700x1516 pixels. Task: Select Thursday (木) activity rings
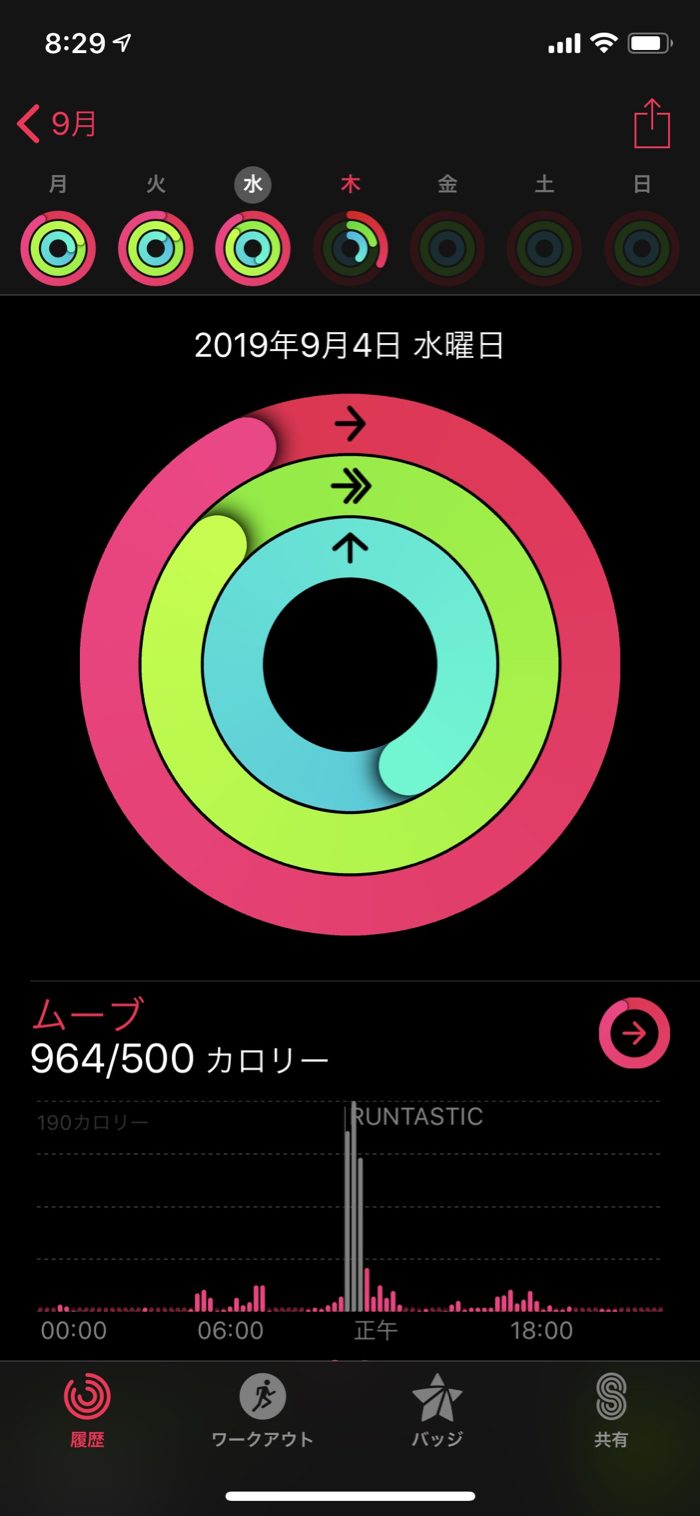(350, 248)
